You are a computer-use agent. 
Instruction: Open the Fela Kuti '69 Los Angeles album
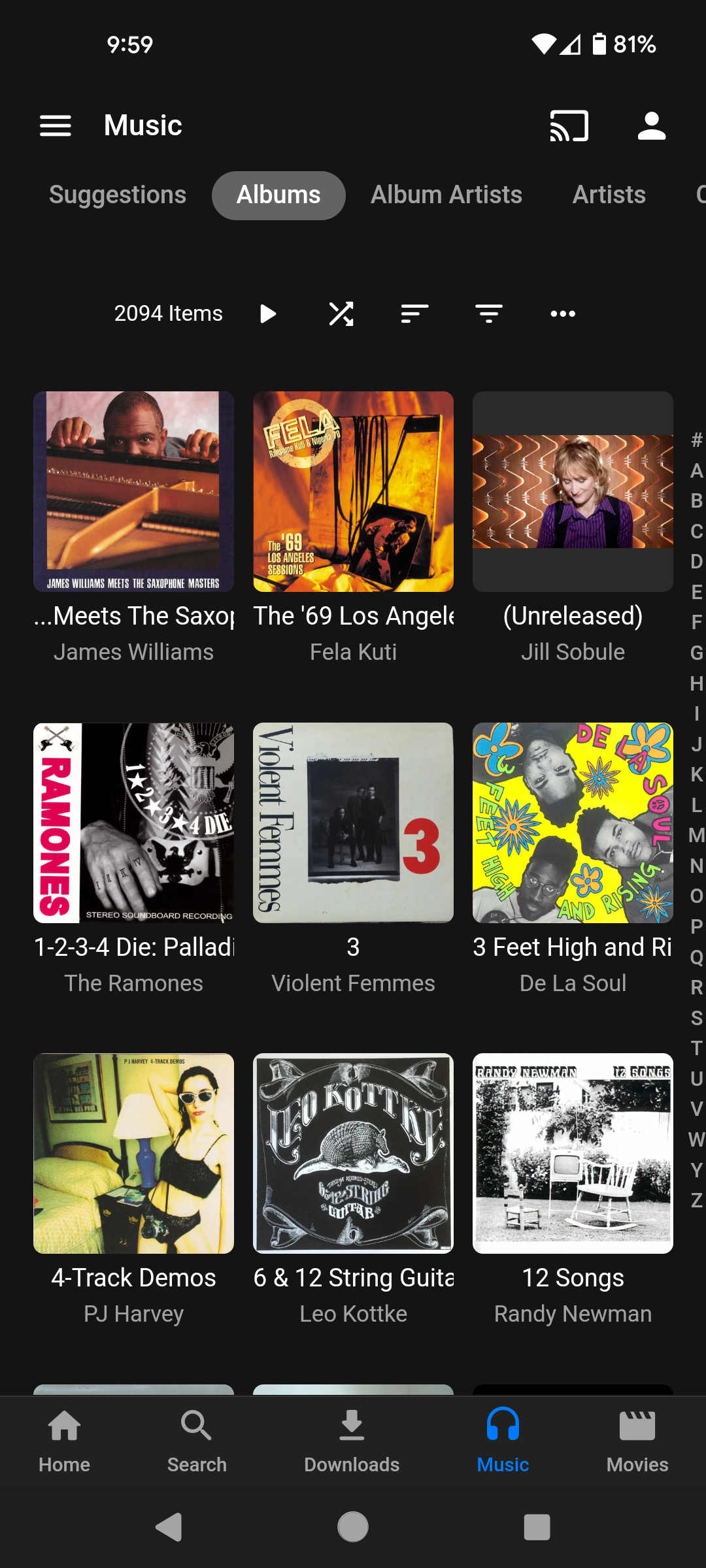(x=353, y=491)
